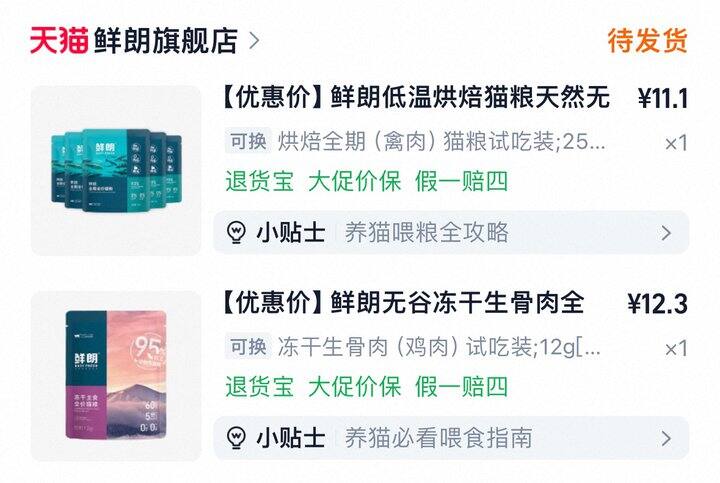Image resolution: width=720 pixels, height=483 pixels.
Task: Tap 可换 tag on 冻干生骨肉试吃装
Action: coord(247,347)
